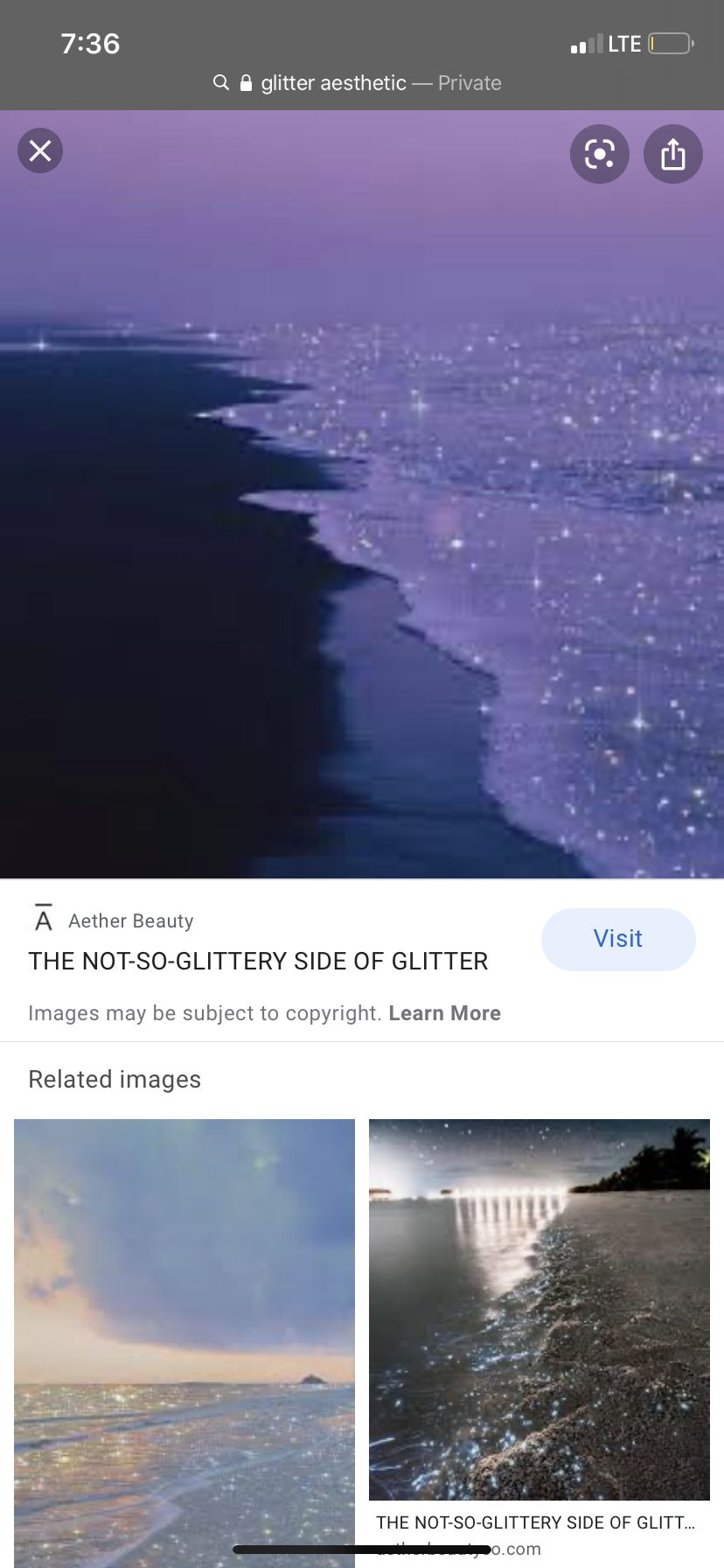The height and width of the screenshot is (1568, 724).
Task: Open the Learn More copyright link
Action: pos(444,1013)
